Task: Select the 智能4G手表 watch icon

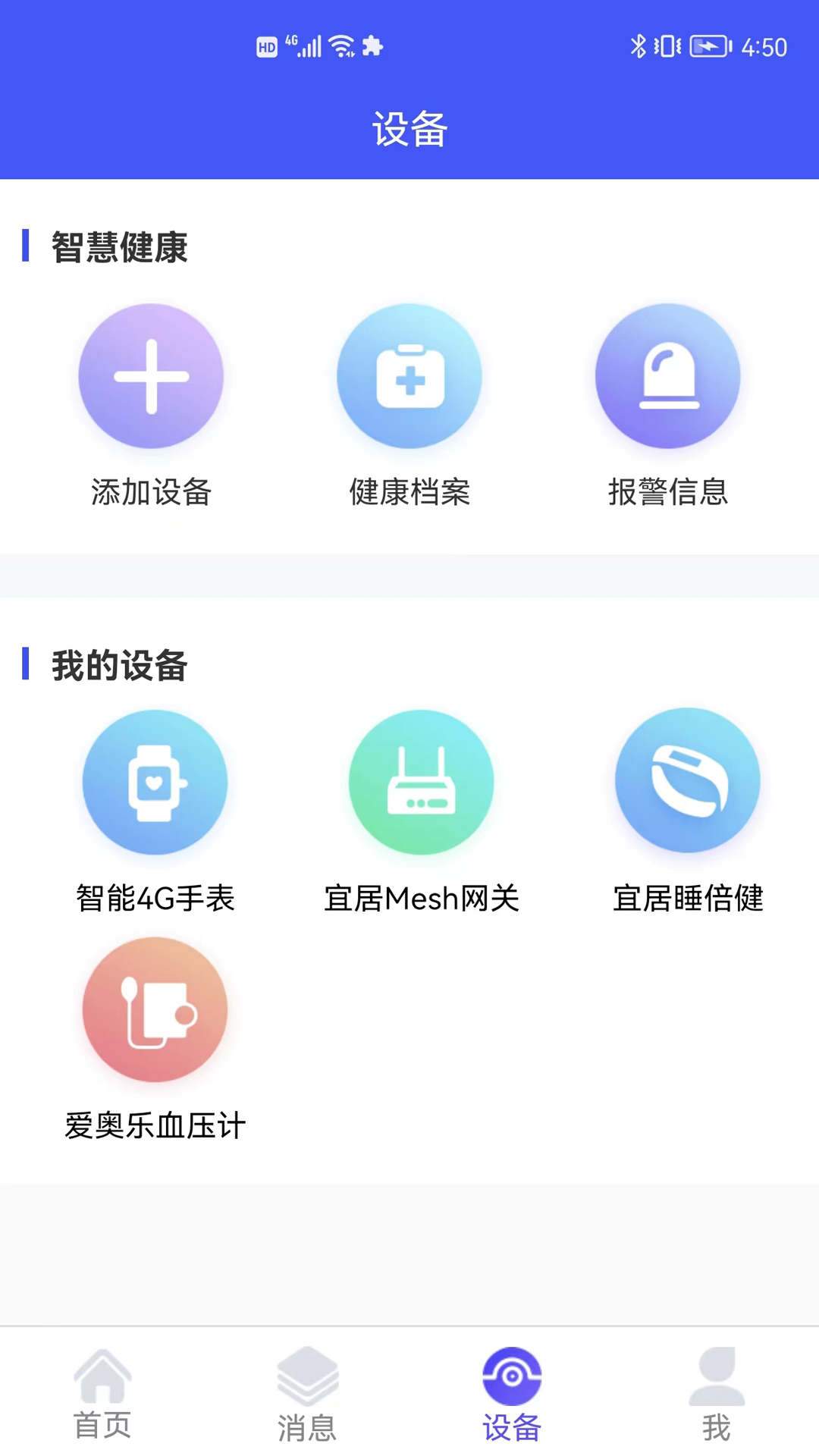Action: coord(155,782)
